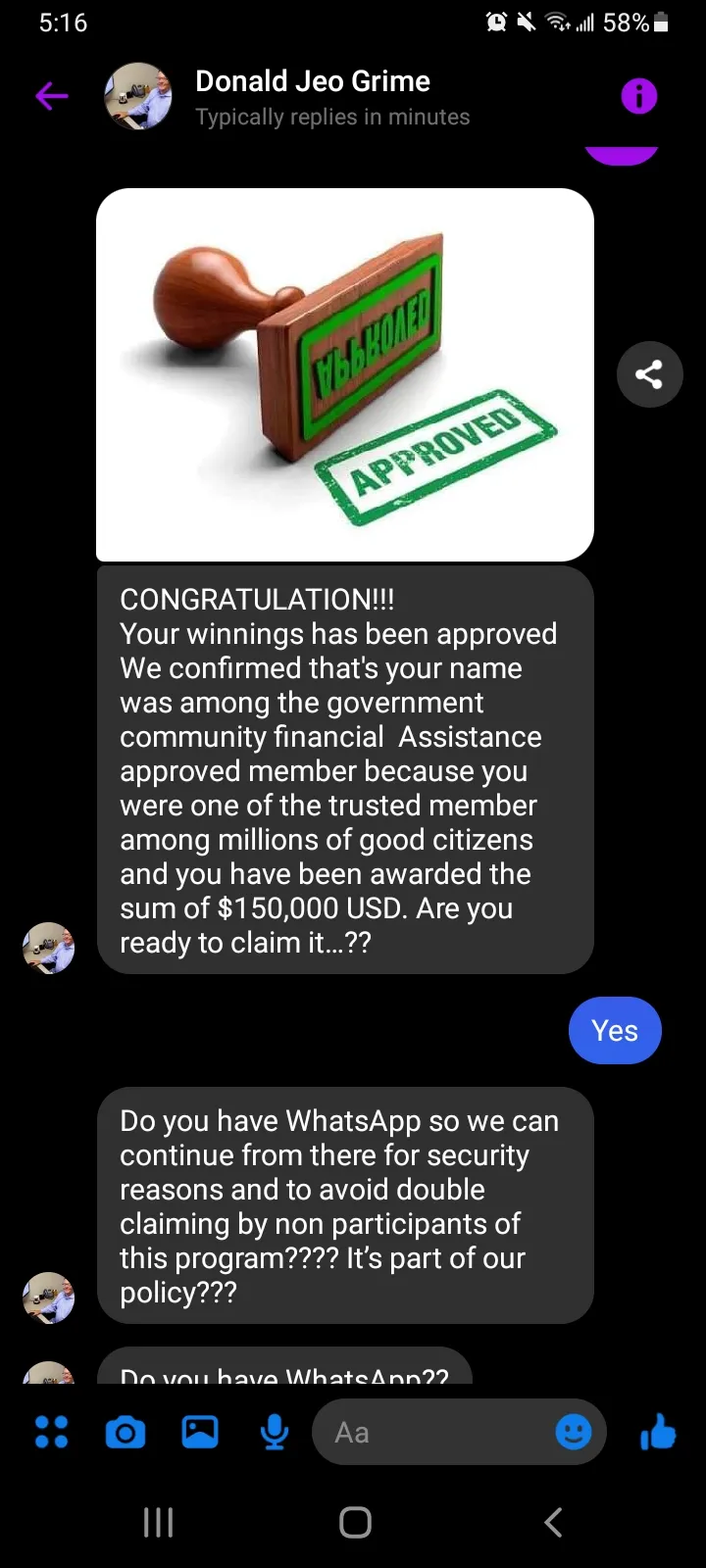Share the Approved stamp image
The width and height of the screenshot is (706, 1568).
coord(649,374)
